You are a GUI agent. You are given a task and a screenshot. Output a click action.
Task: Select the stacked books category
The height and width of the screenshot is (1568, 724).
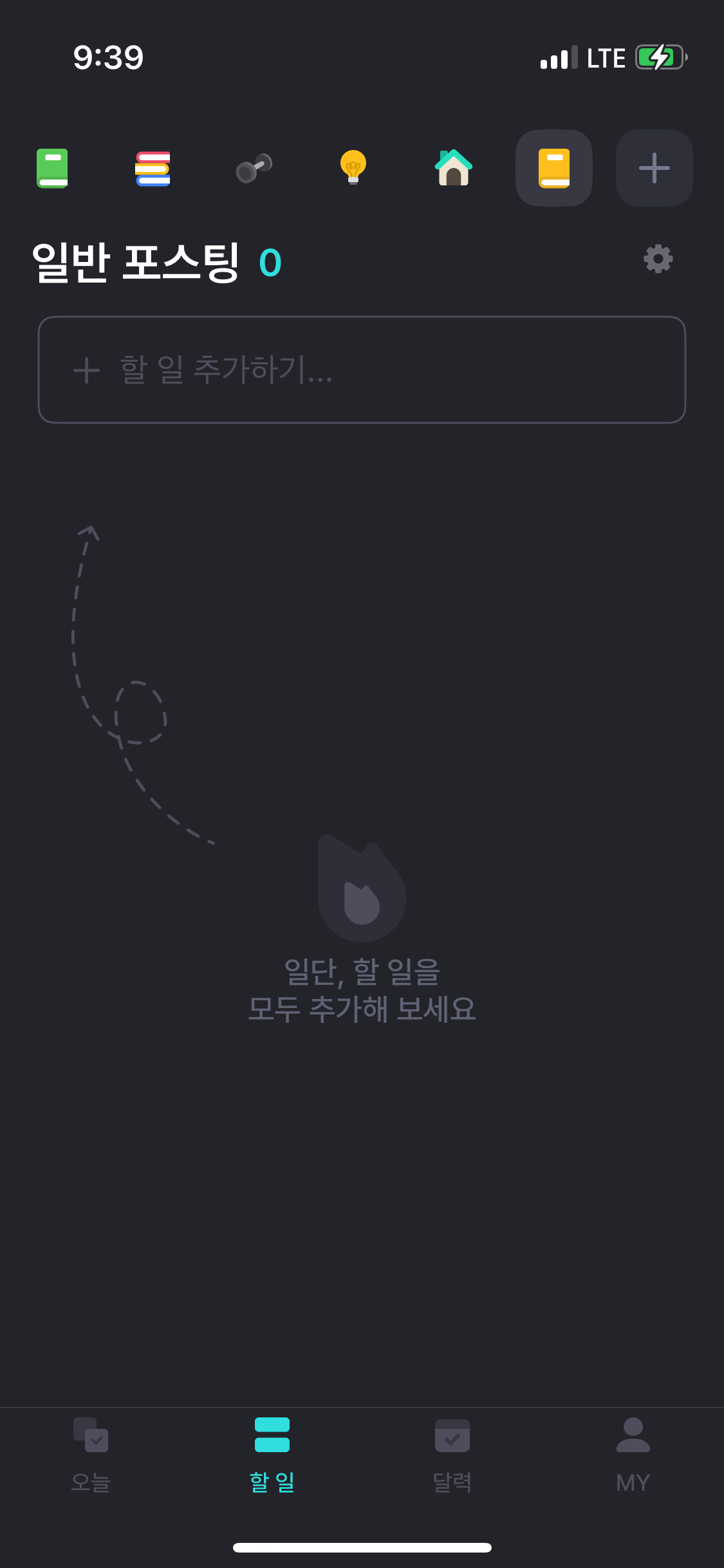pyautogui.click(x=153, y=168)
